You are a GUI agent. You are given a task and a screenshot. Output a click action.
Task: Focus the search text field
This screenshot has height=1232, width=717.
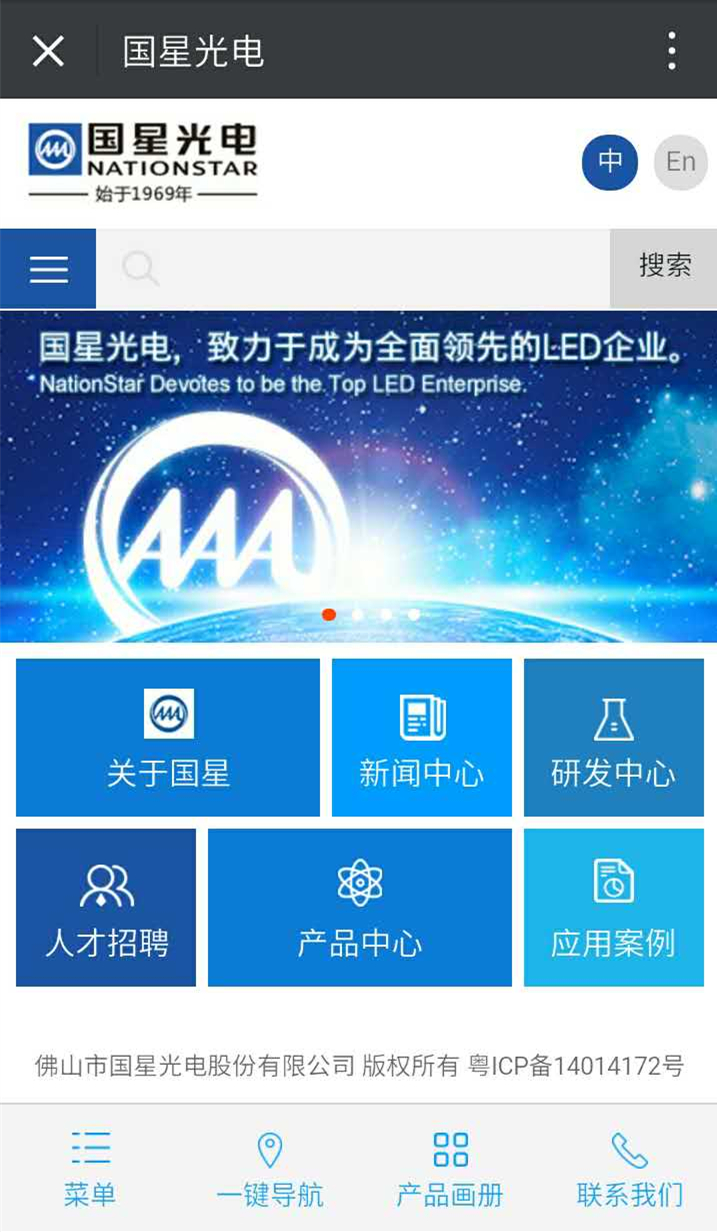(380, 268)
